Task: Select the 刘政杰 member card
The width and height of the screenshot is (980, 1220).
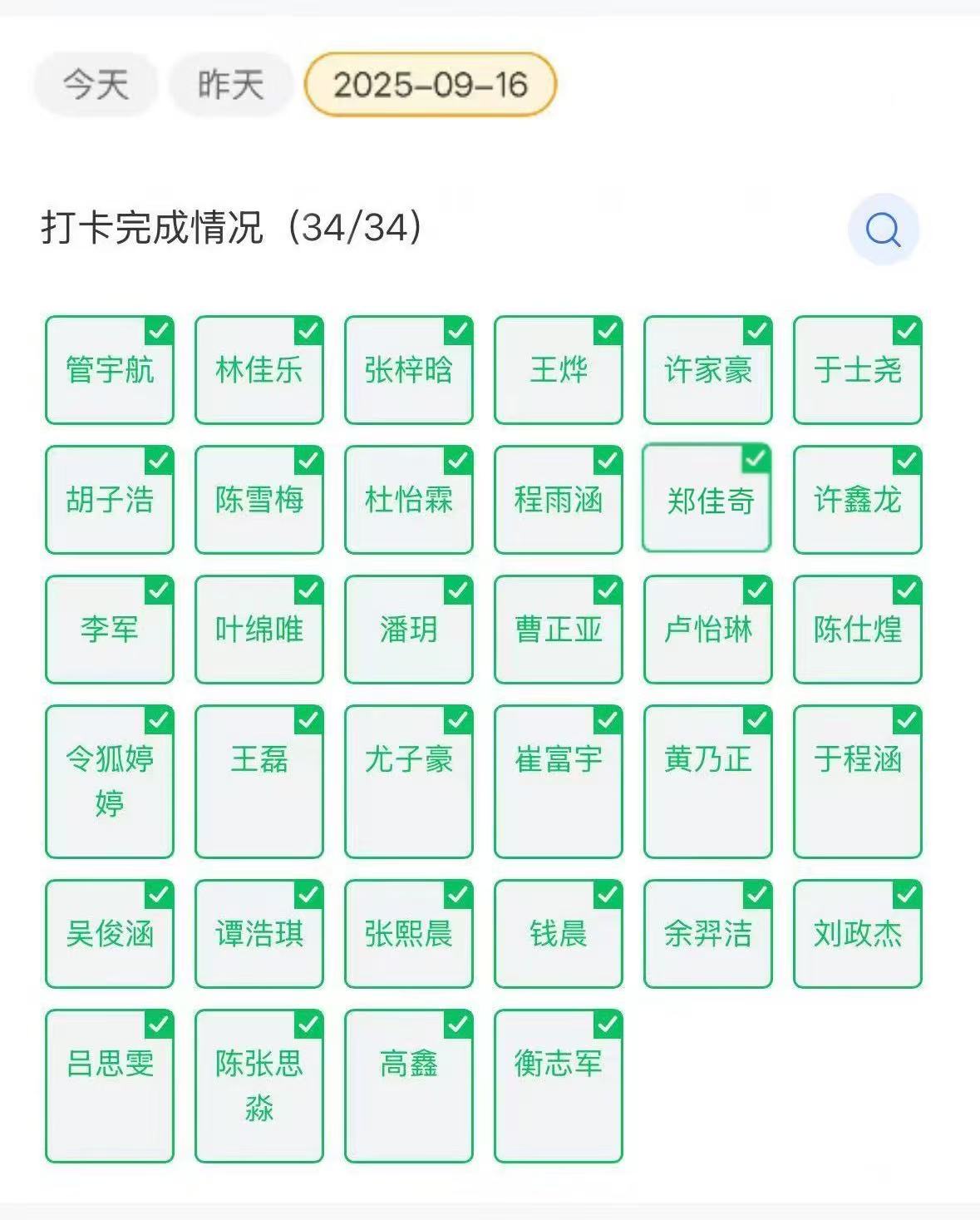Action: 858,934
